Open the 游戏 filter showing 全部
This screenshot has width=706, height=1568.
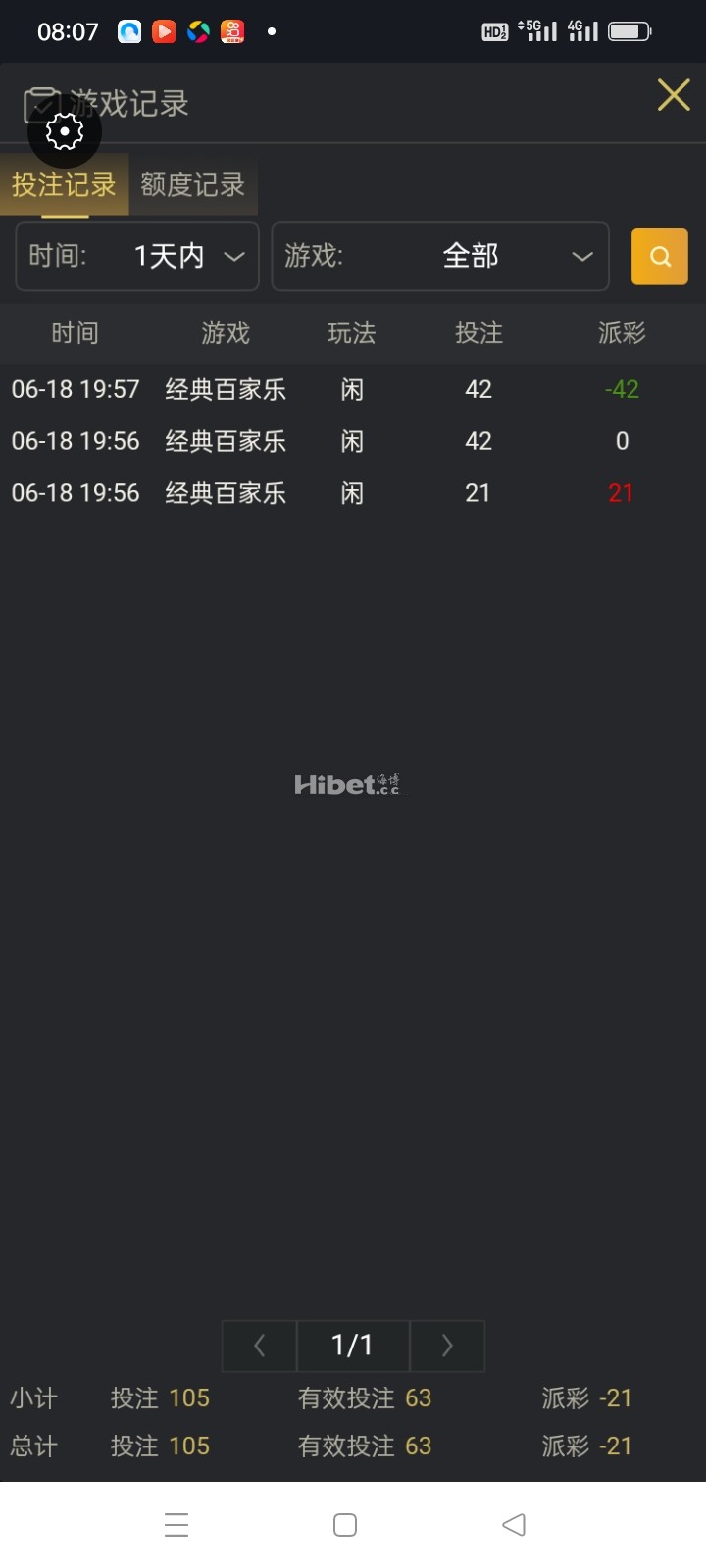click(x=439, y=256)
